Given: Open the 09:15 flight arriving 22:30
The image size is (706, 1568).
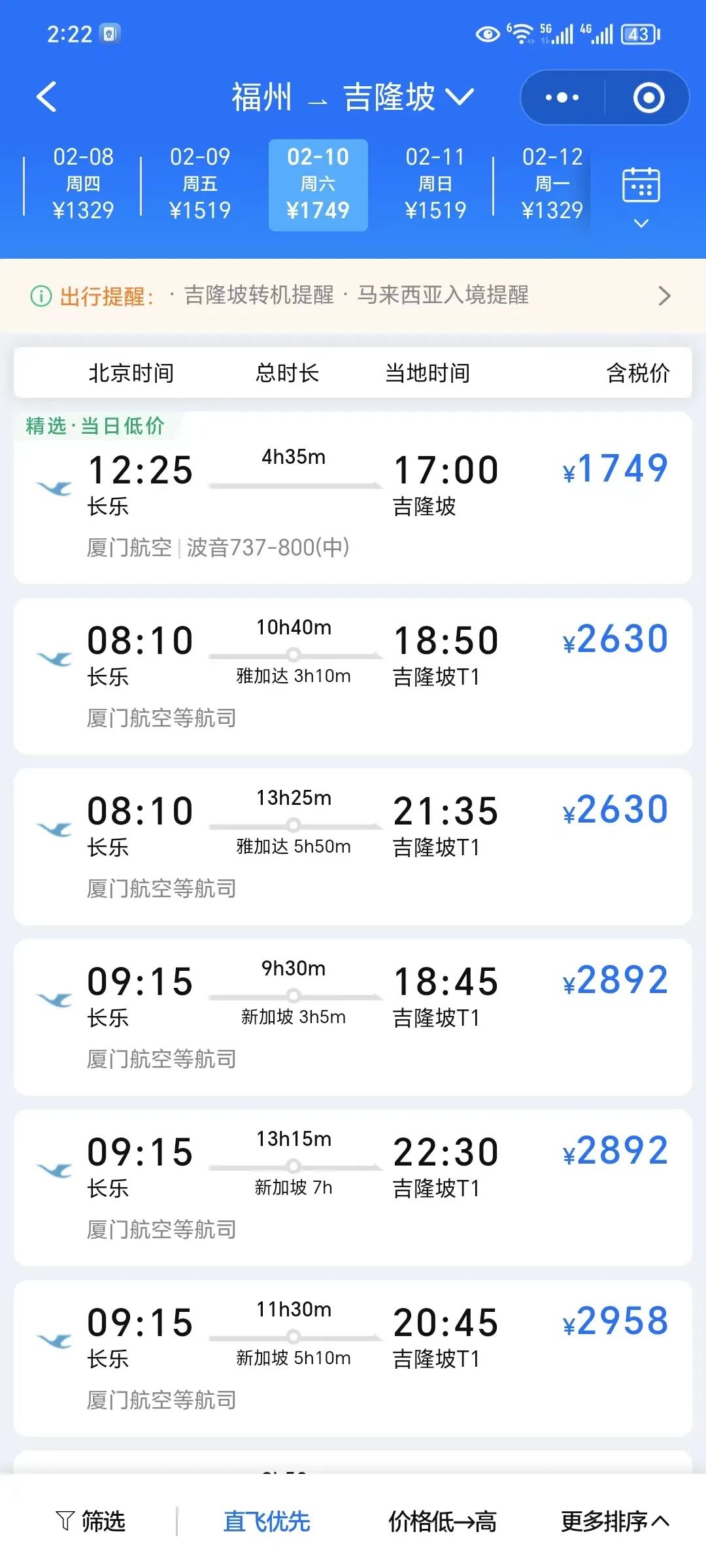Looking at the screenshot, I should (353, 1188).
